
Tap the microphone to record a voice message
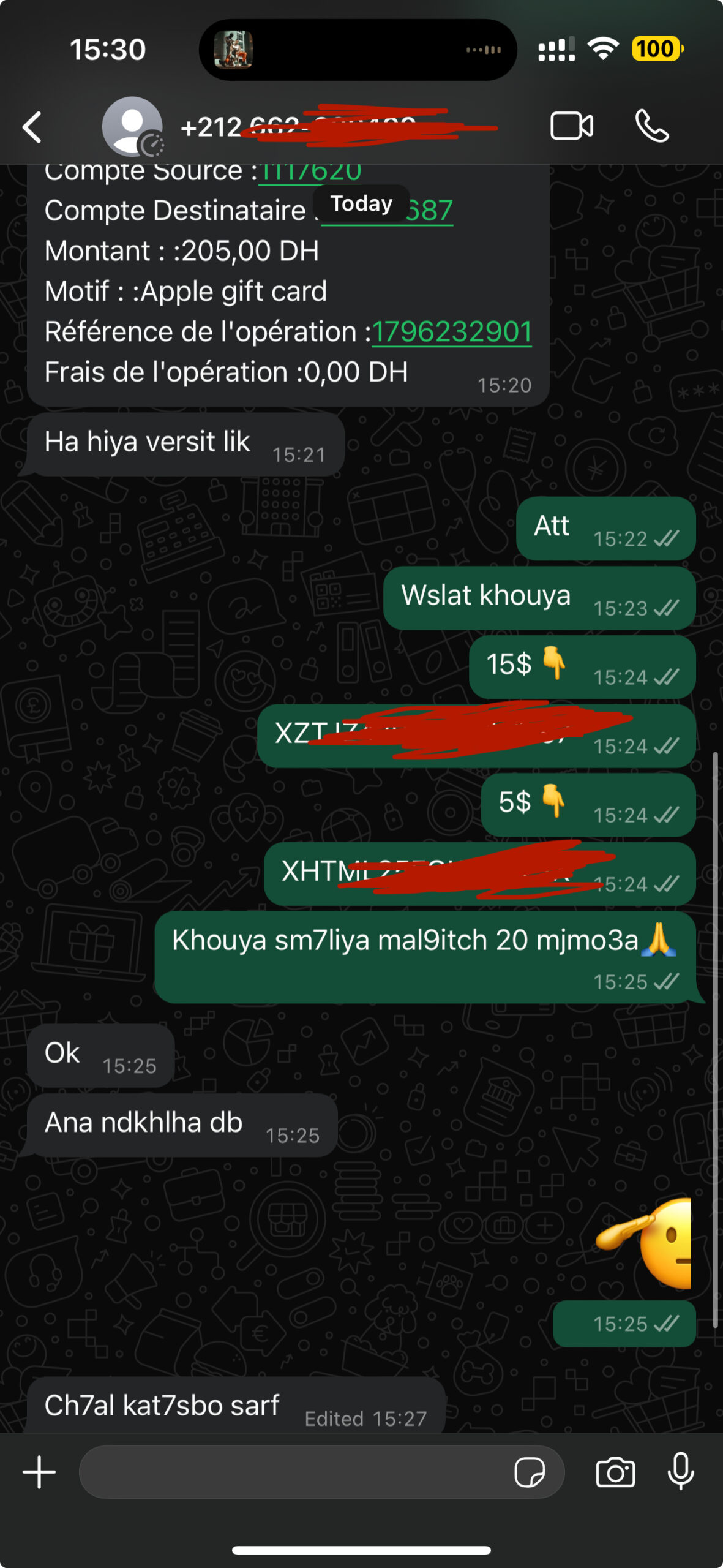click(x=681, y=1472)
